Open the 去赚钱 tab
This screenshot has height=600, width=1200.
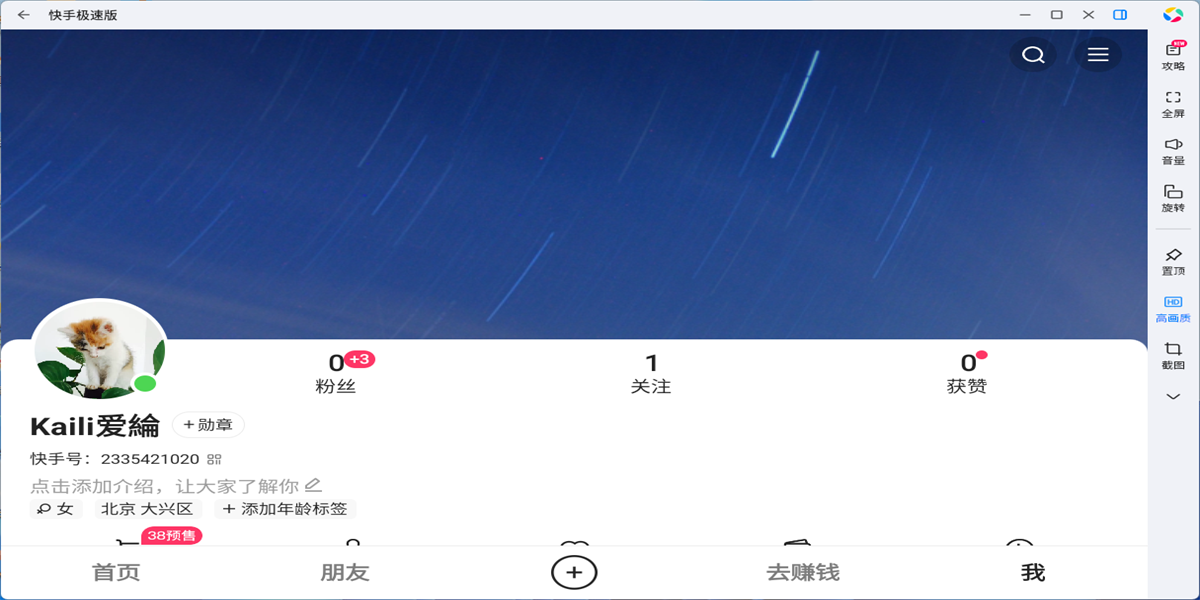[x=803, y=573]
